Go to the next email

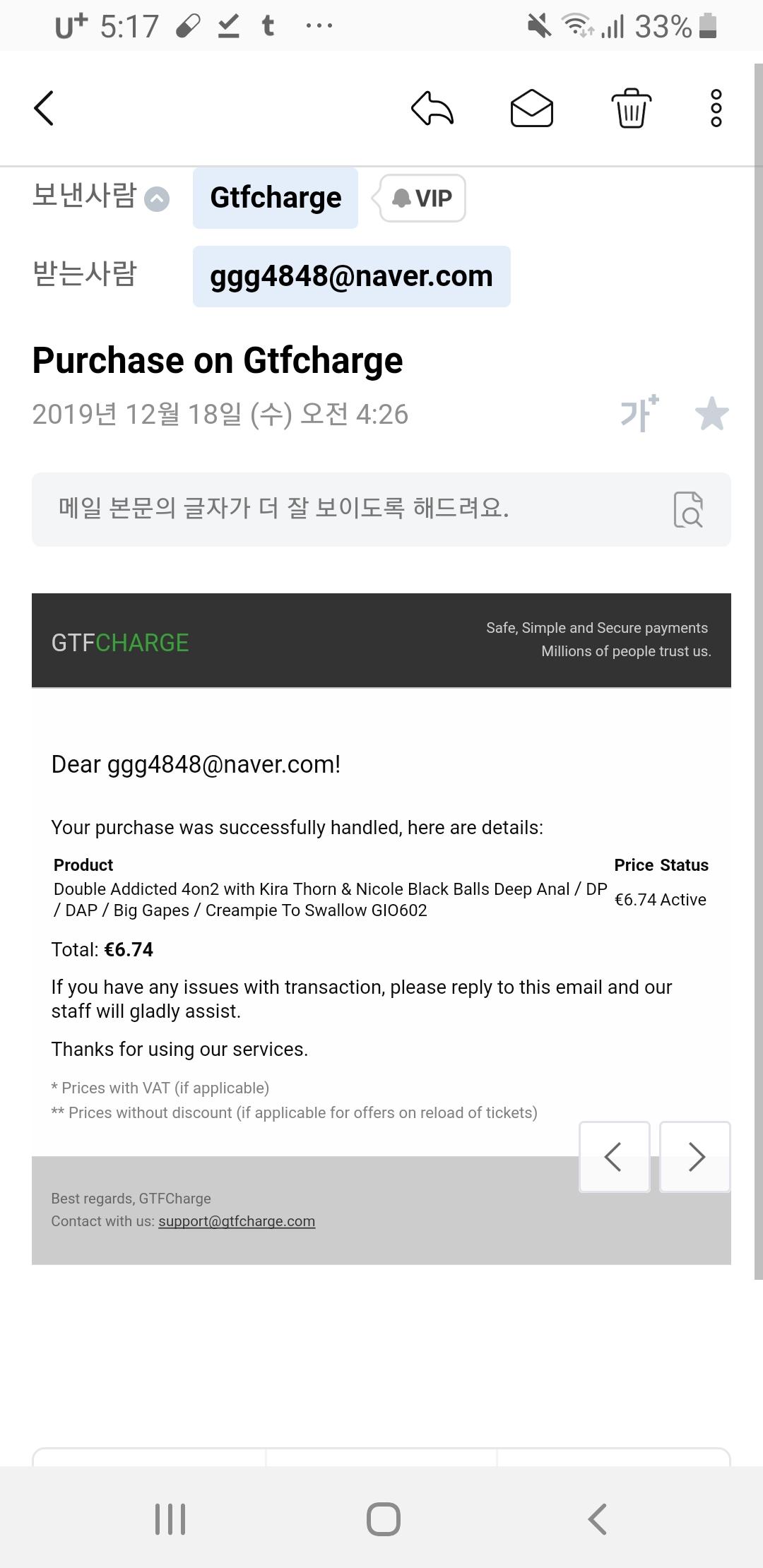tap(695, 1157)
